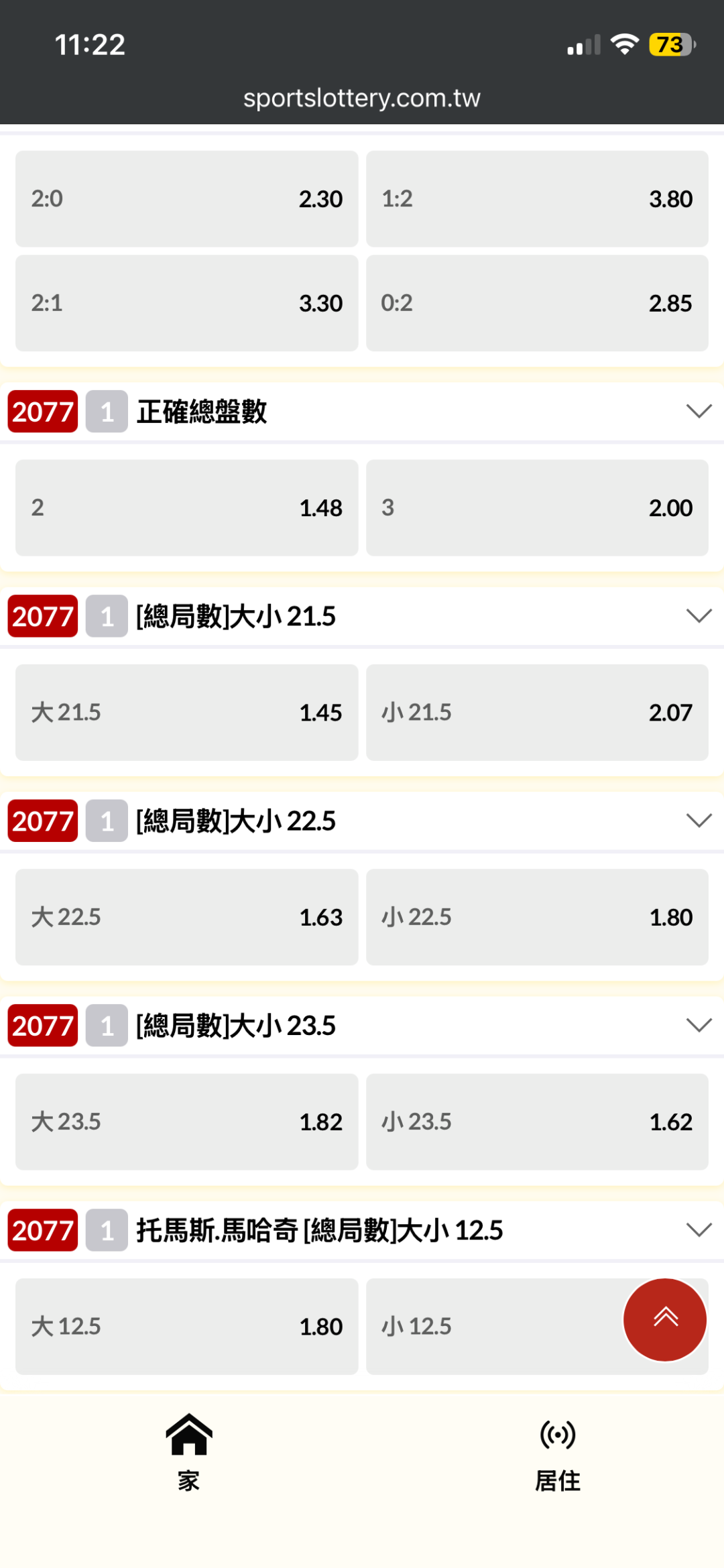Collapse the [總局數]大小 21.5 section
724x1568 pixels.
tap(699, 615)
